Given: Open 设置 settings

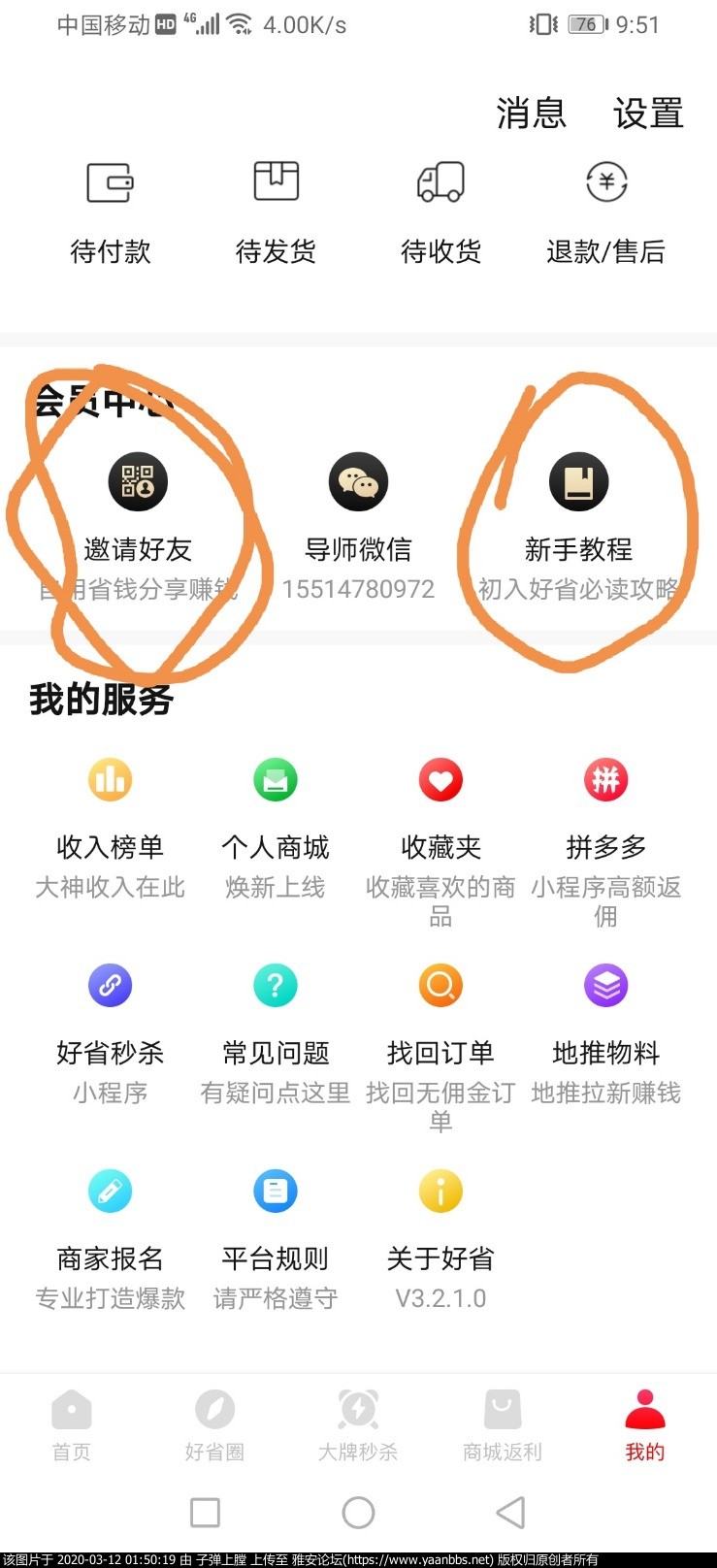Looking at the screenshot, I should [648, 114].
